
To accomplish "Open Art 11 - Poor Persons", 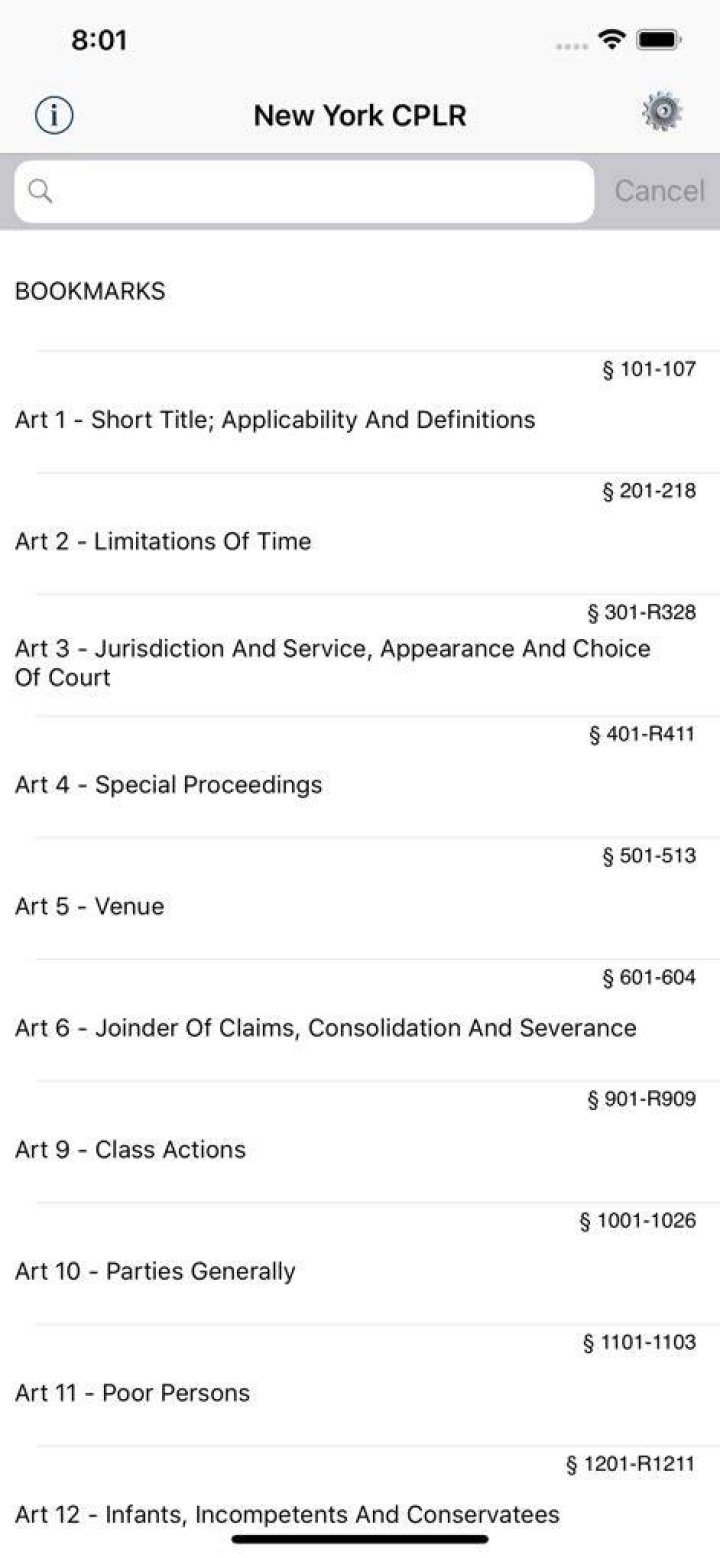I will coord(360,1385).
